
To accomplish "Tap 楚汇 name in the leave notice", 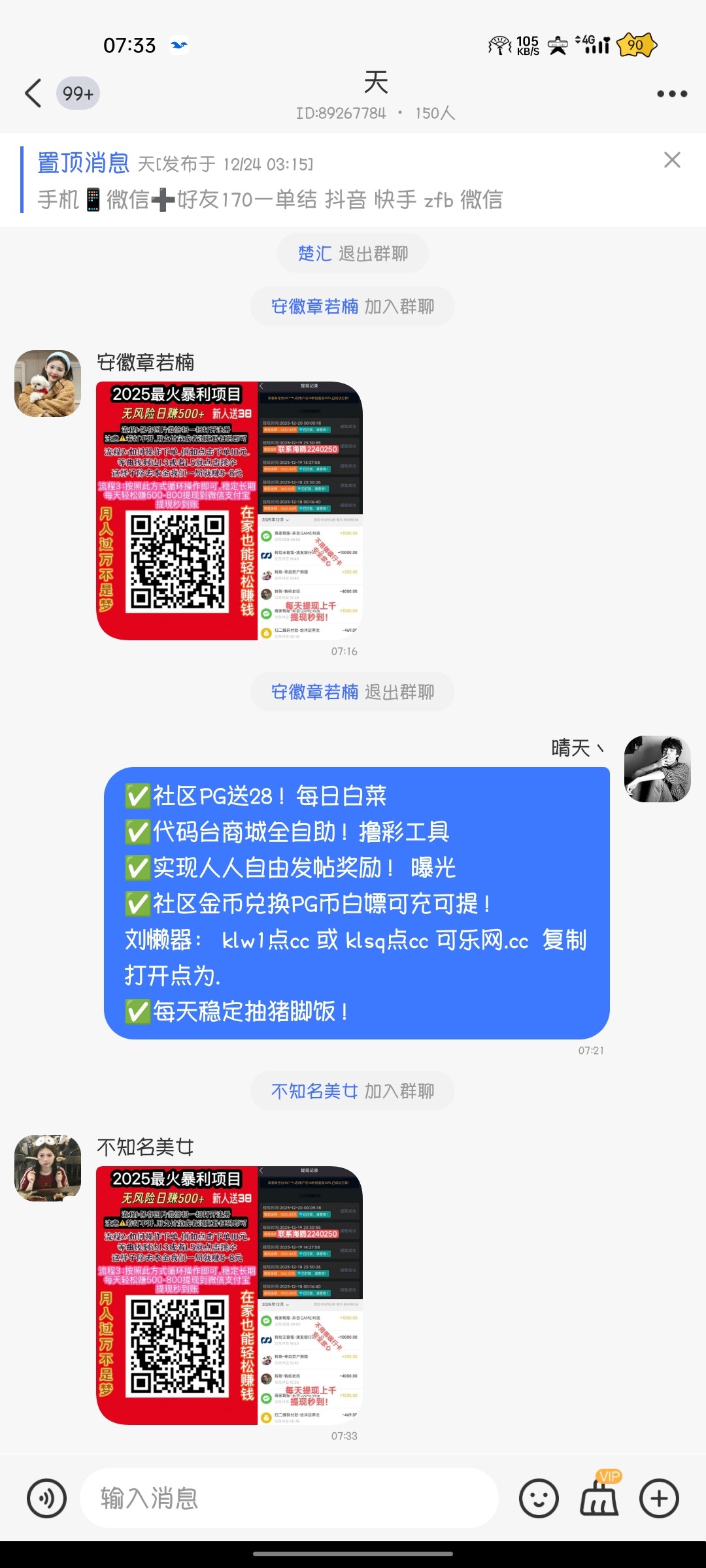I will coord(314,253).
